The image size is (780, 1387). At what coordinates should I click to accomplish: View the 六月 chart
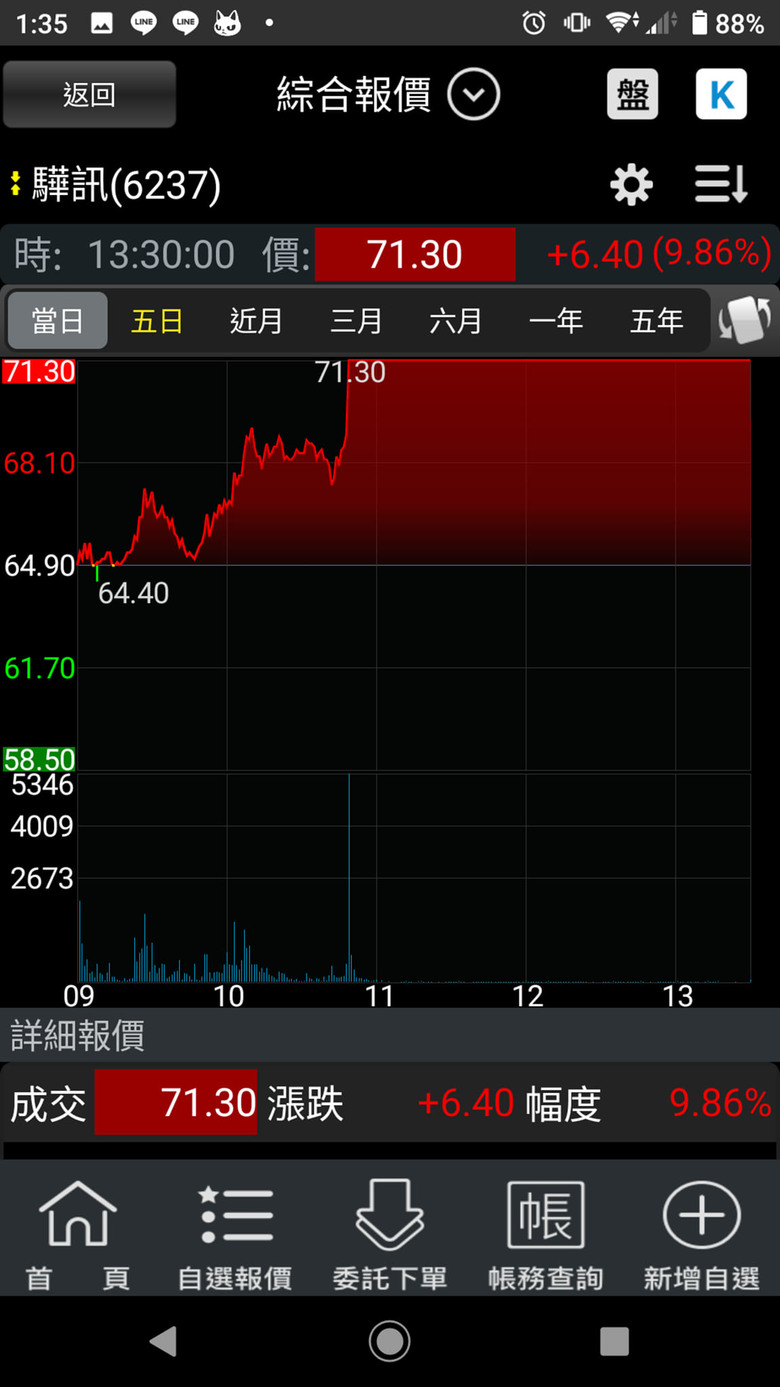pos(456,321)
